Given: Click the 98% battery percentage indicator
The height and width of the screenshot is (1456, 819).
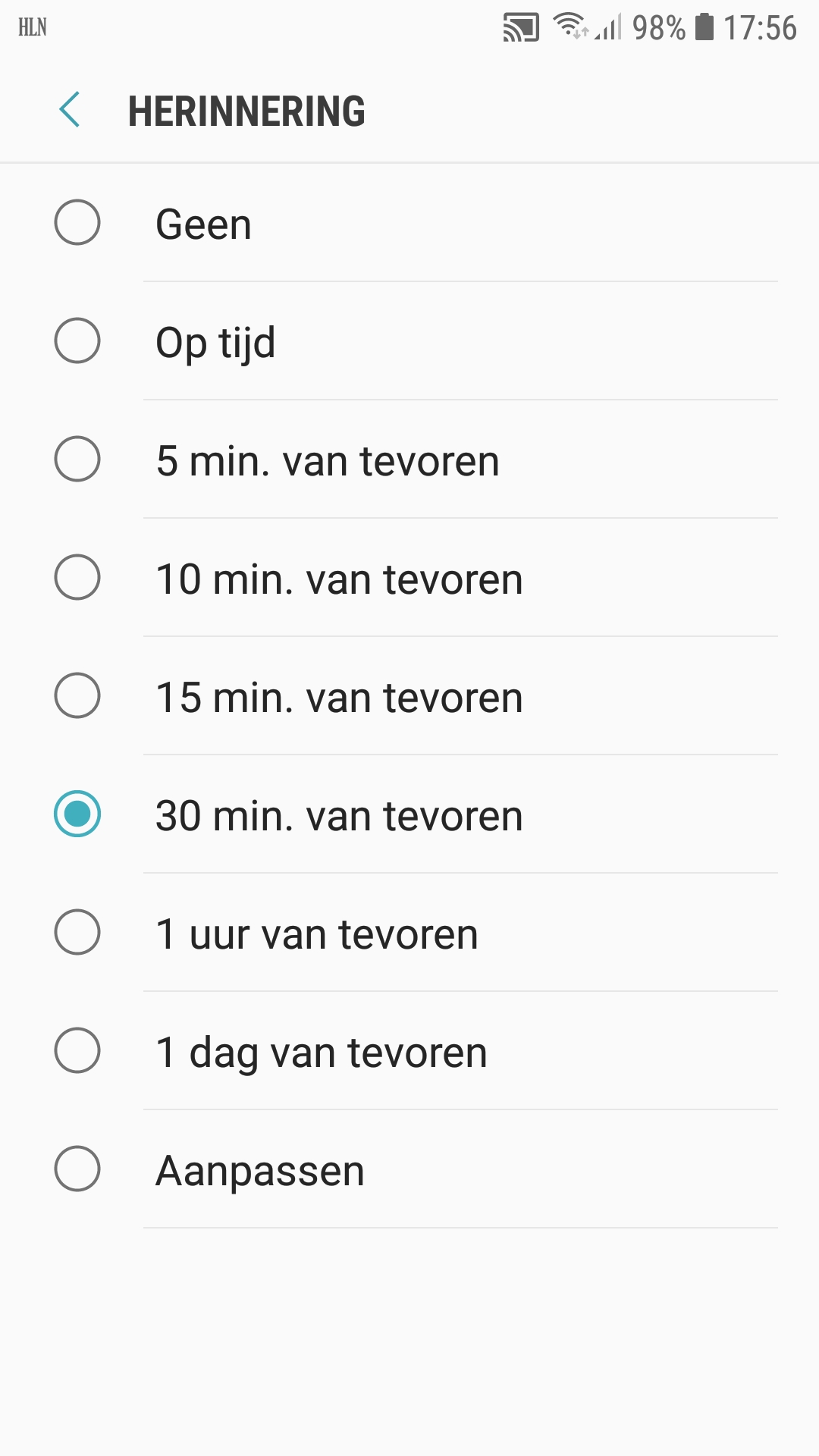Looking at the screenshot, I should tap(657, 25).
